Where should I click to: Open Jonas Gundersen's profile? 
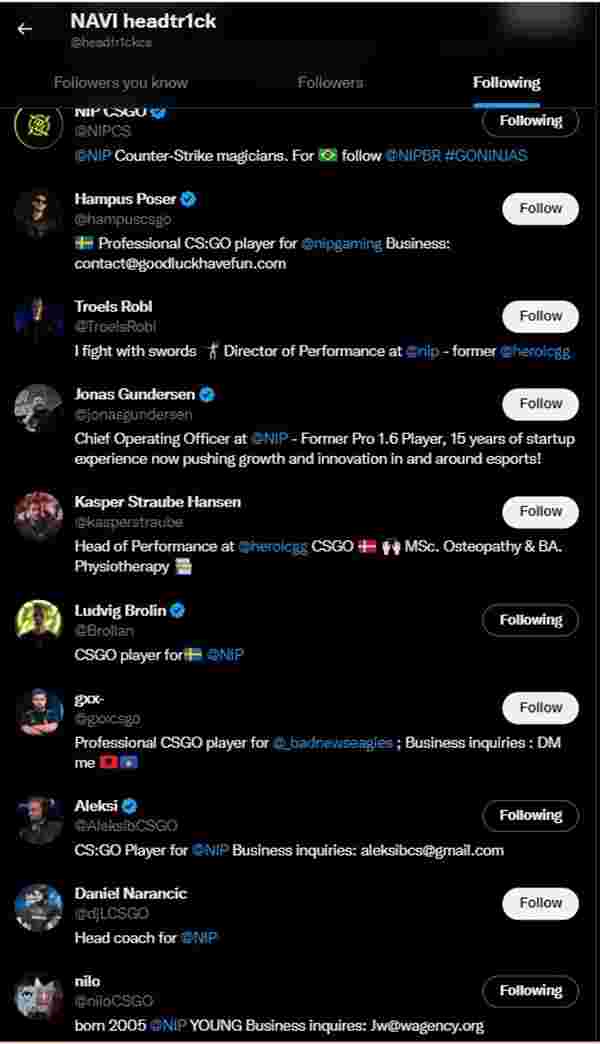coord(136,394)
